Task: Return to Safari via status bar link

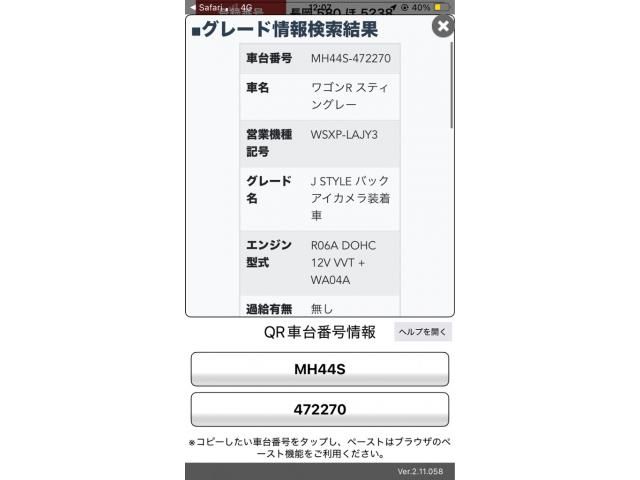Action: click(x=207, y=6)
